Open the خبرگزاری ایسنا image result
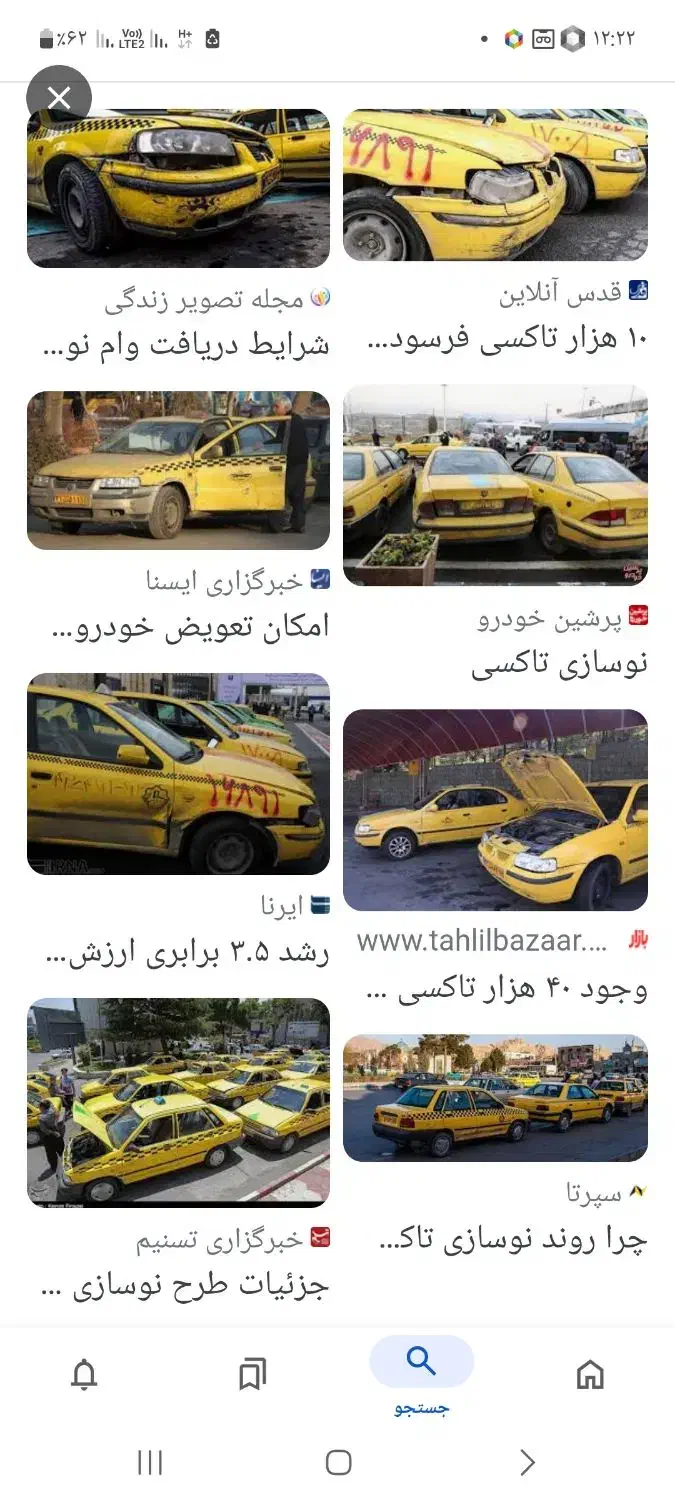675x1500 pixels. click(x=178, y=471)
